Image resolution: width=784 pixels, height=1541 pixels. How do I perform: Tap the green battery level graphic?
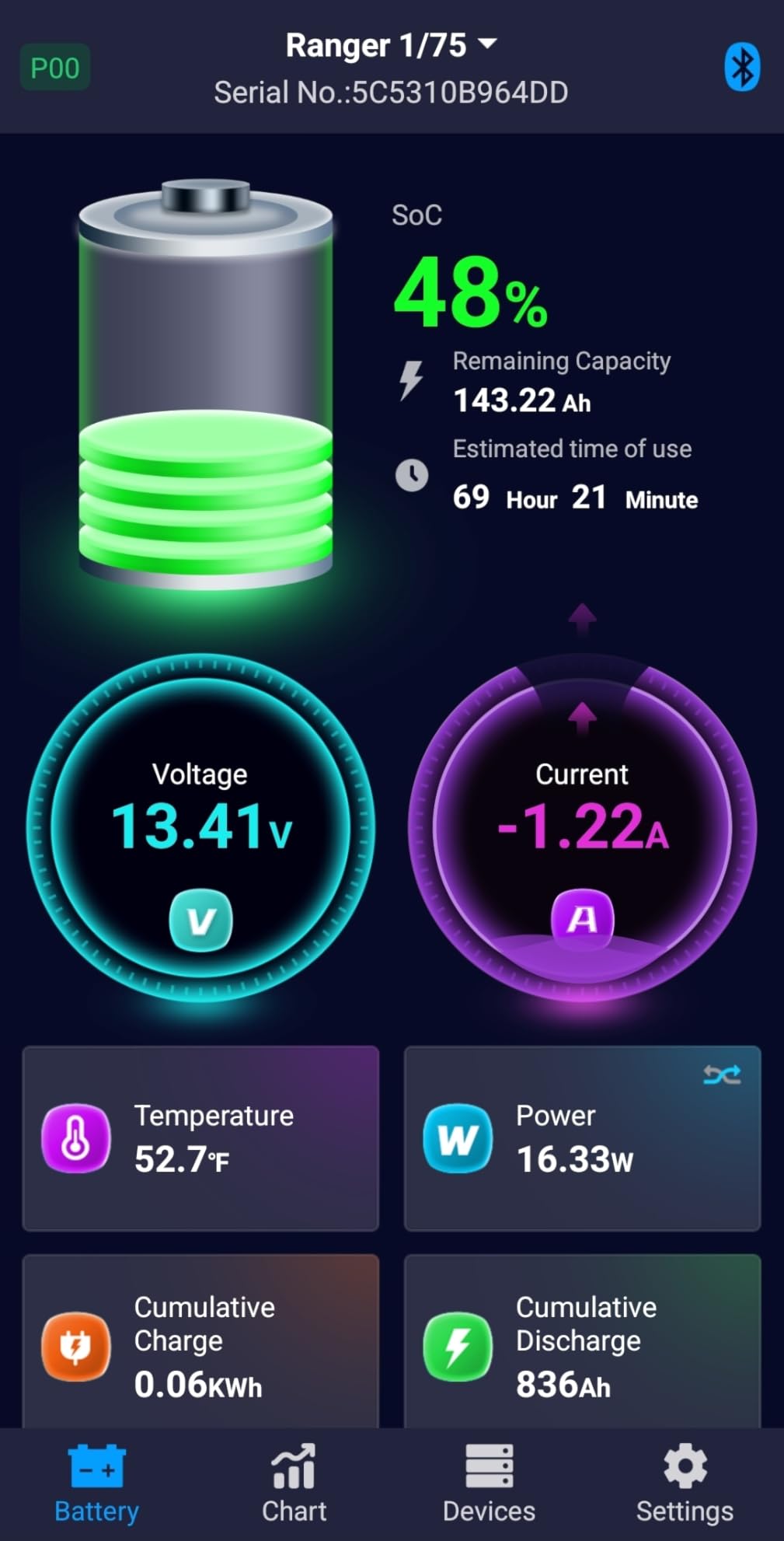pyautogui.click(x=204, y=498)
